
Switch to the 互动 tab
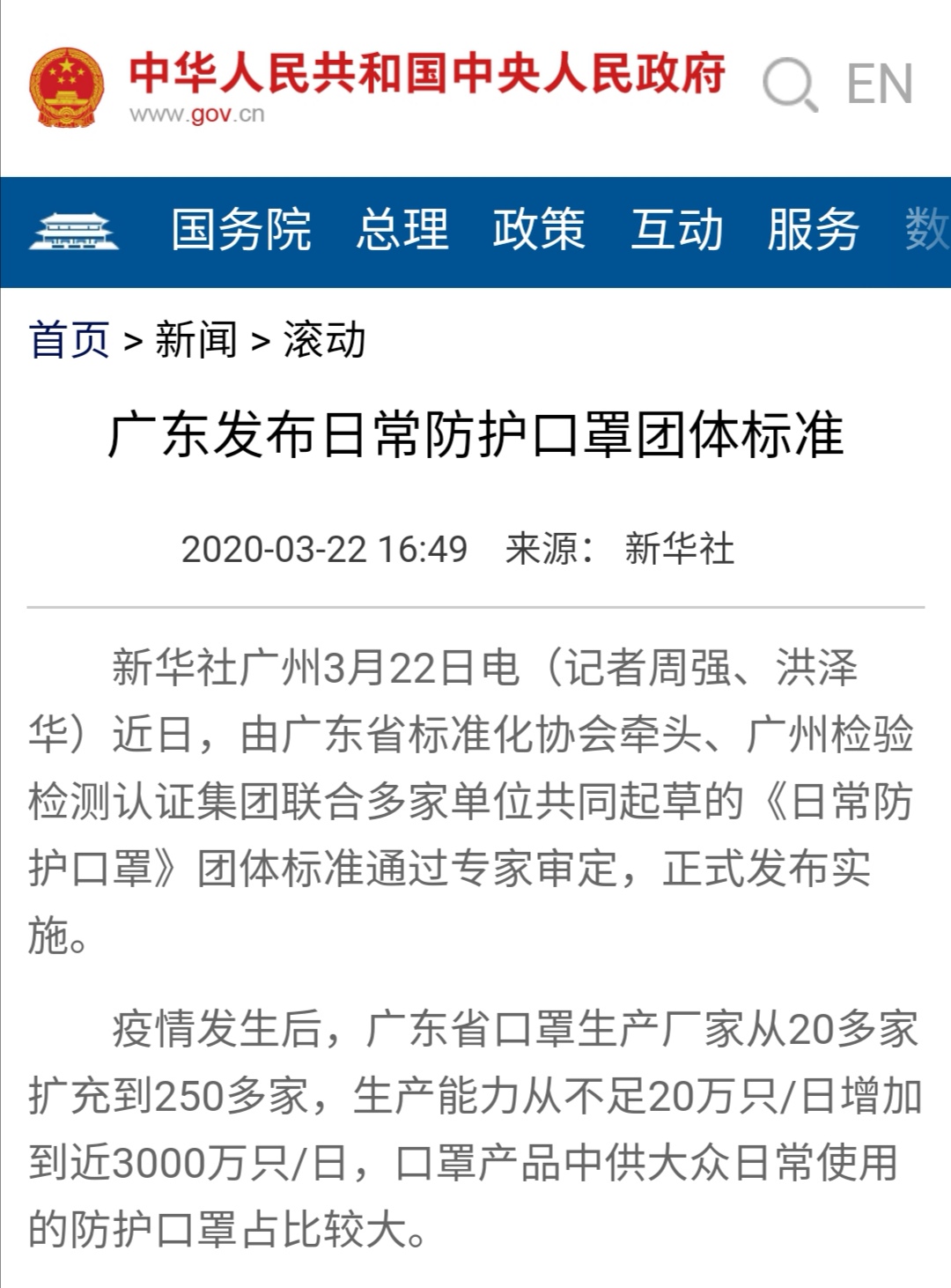pyautogui.click(x=676, y=230)
